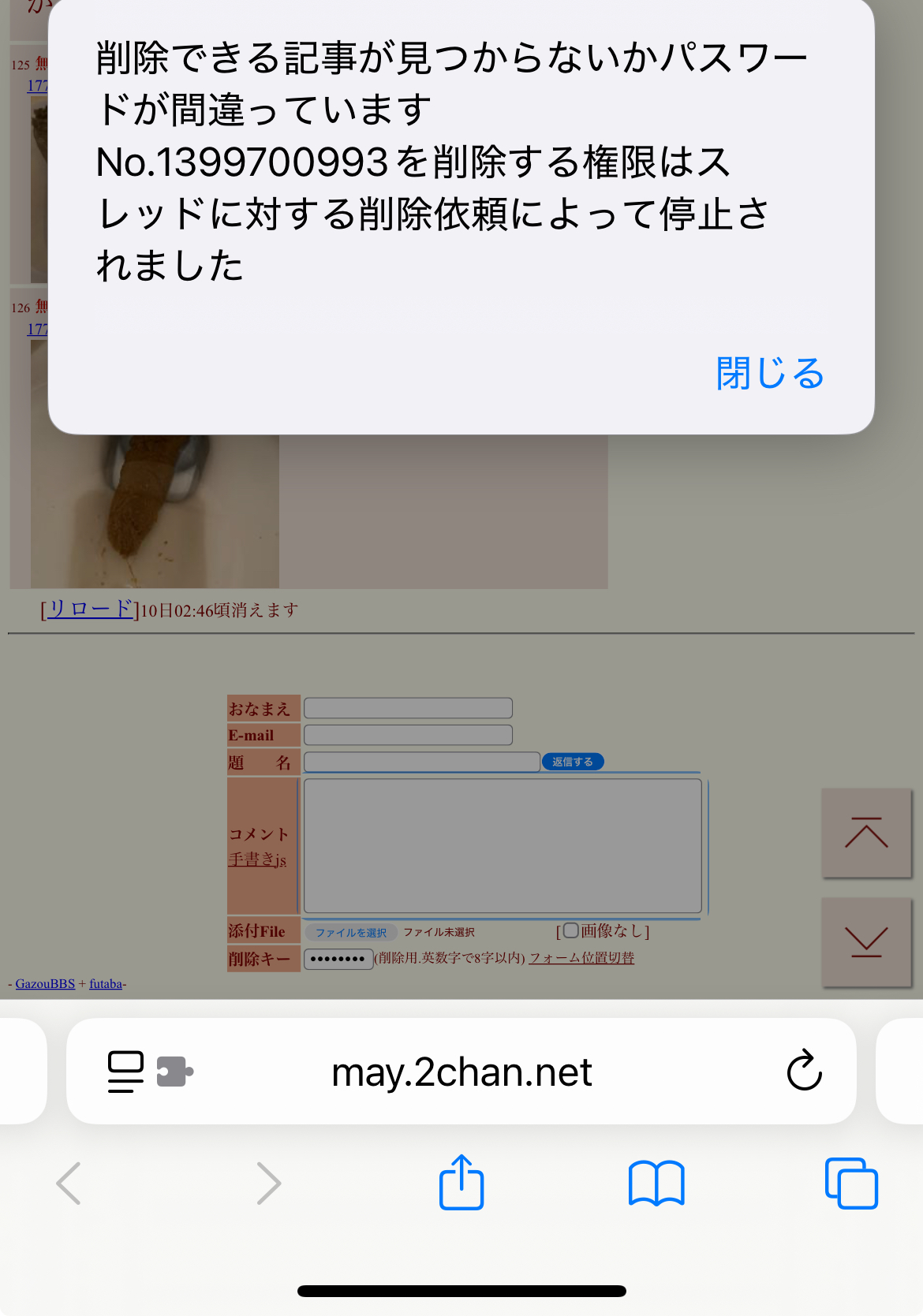Open the 手書きjs link
Image resolution: width=923 pixels, height=1316 pixels.
257,859
